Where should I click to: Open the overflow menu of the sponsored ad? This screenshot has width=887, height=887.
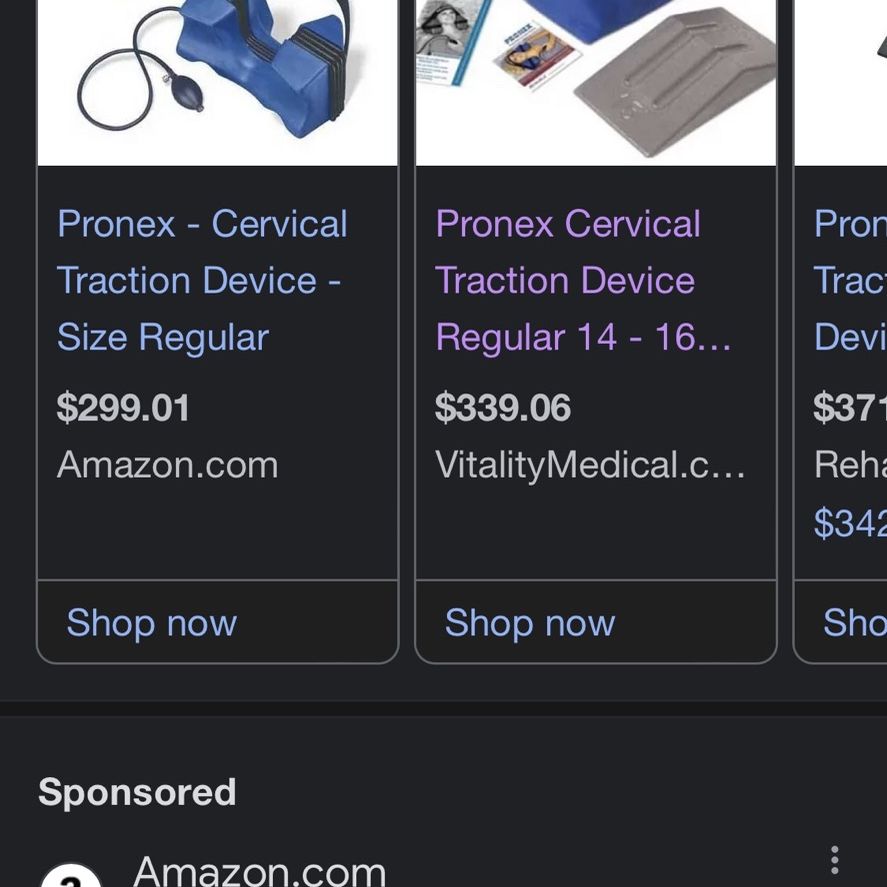(x=834, y=860)
